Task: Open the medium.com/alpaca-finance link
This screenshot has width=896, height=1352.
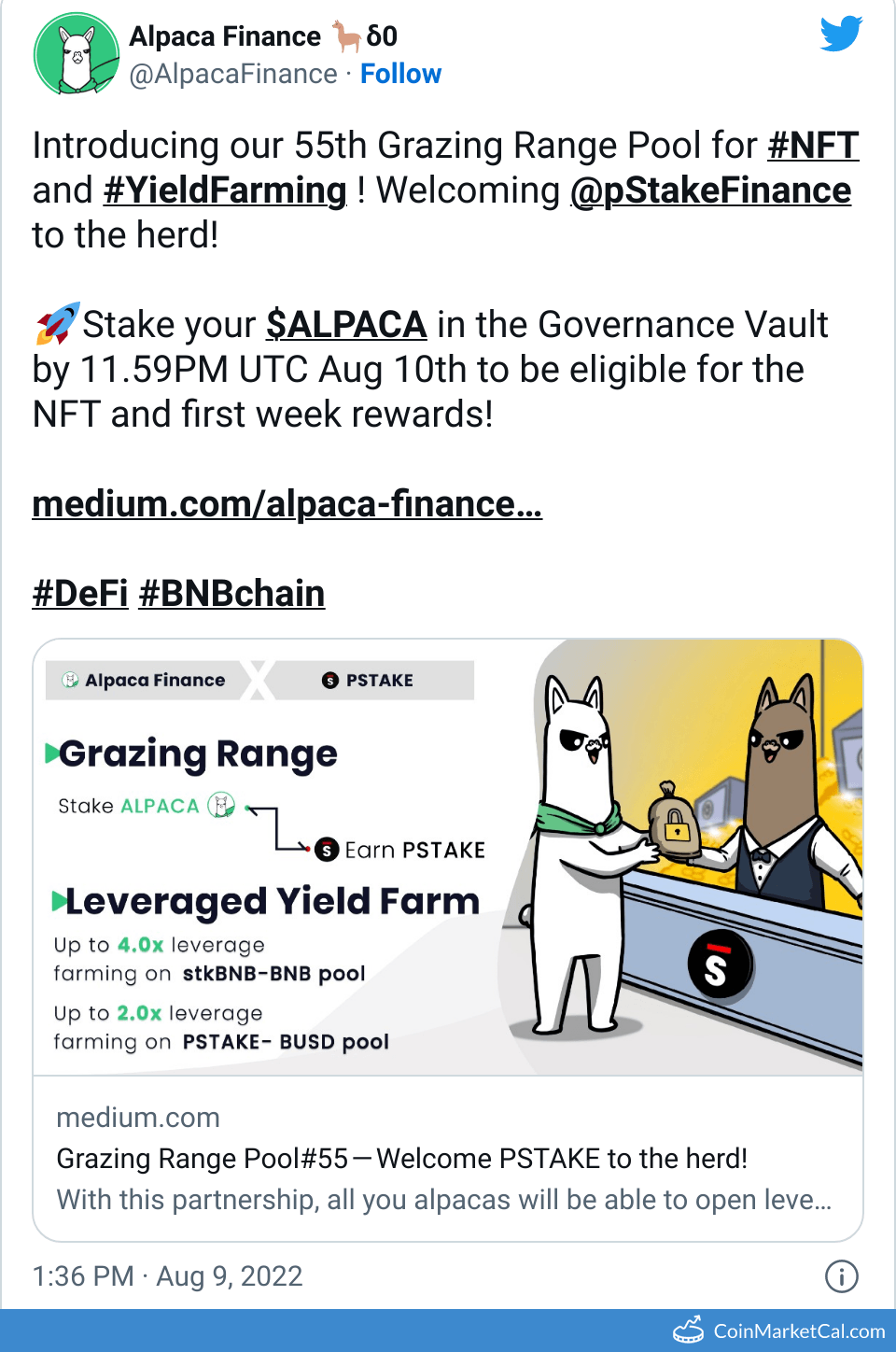Action: 287,504
